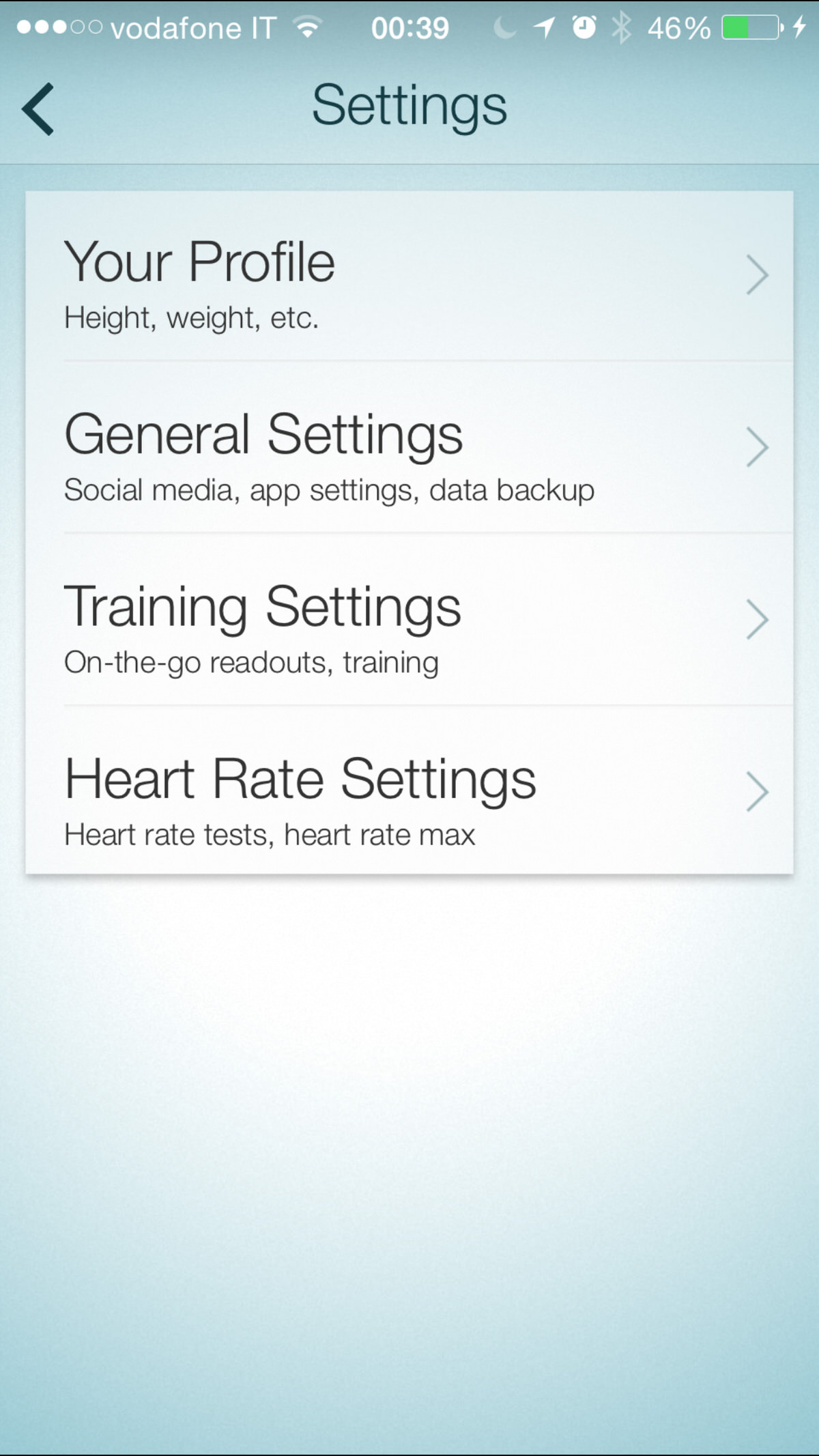The width and height of the screenshot is (819, 1456).
Task: Open Training Settings row
Action: 409,621
